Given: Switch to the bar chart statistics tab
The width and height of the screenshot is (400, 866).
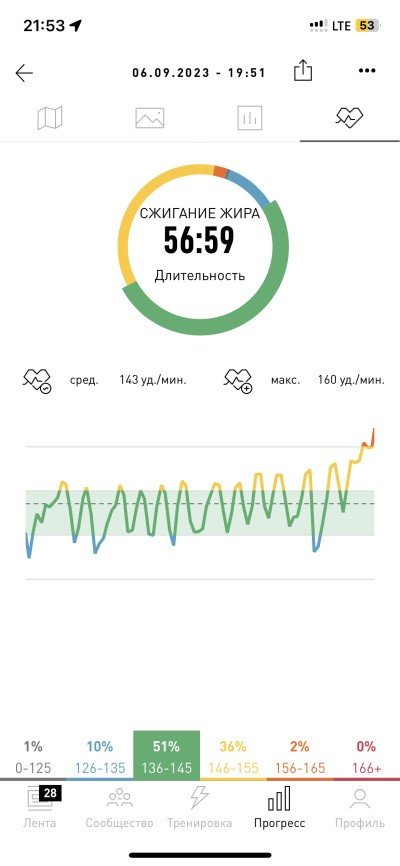Looking at the screenshot, I should [250, 118].
